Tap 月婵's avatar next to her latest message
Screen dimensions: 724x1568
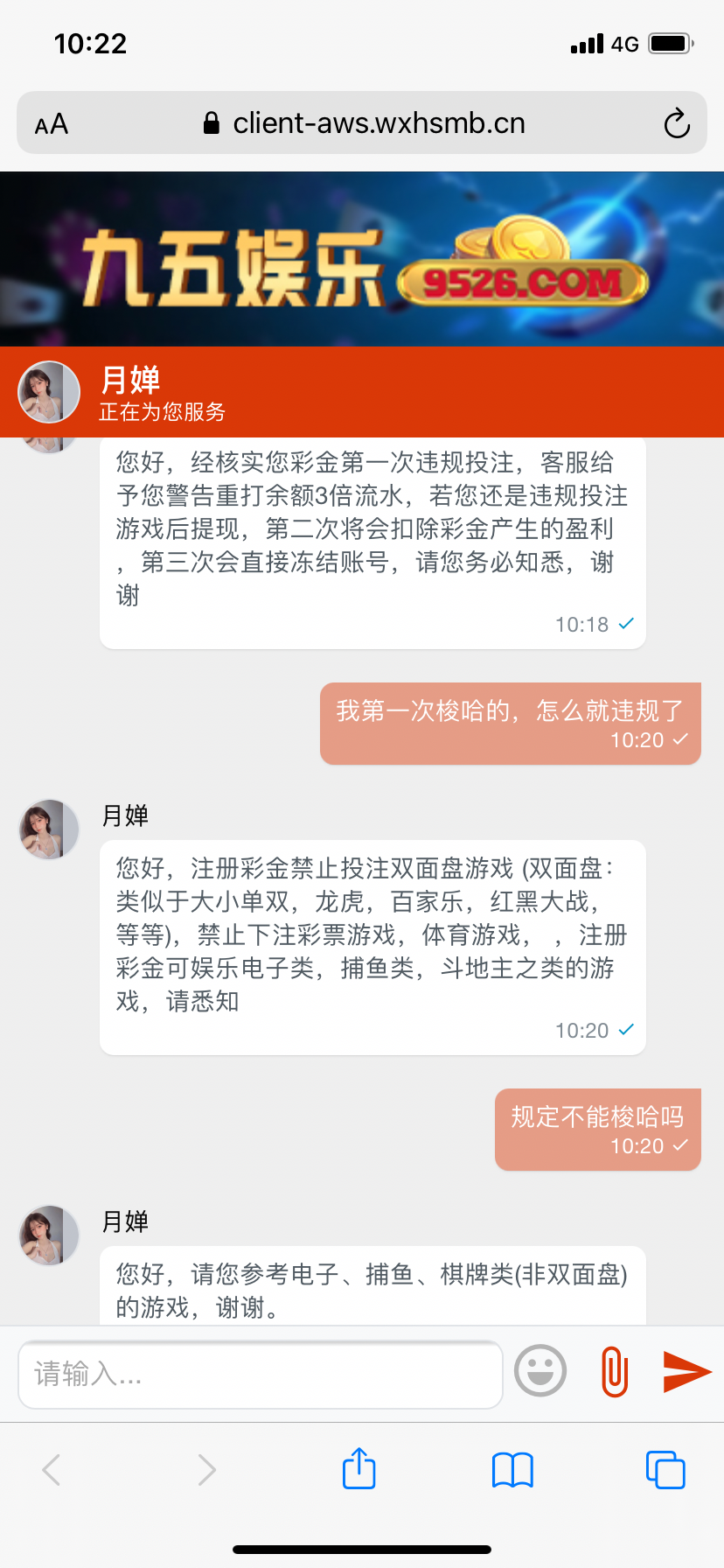(x=48, y=1235)
